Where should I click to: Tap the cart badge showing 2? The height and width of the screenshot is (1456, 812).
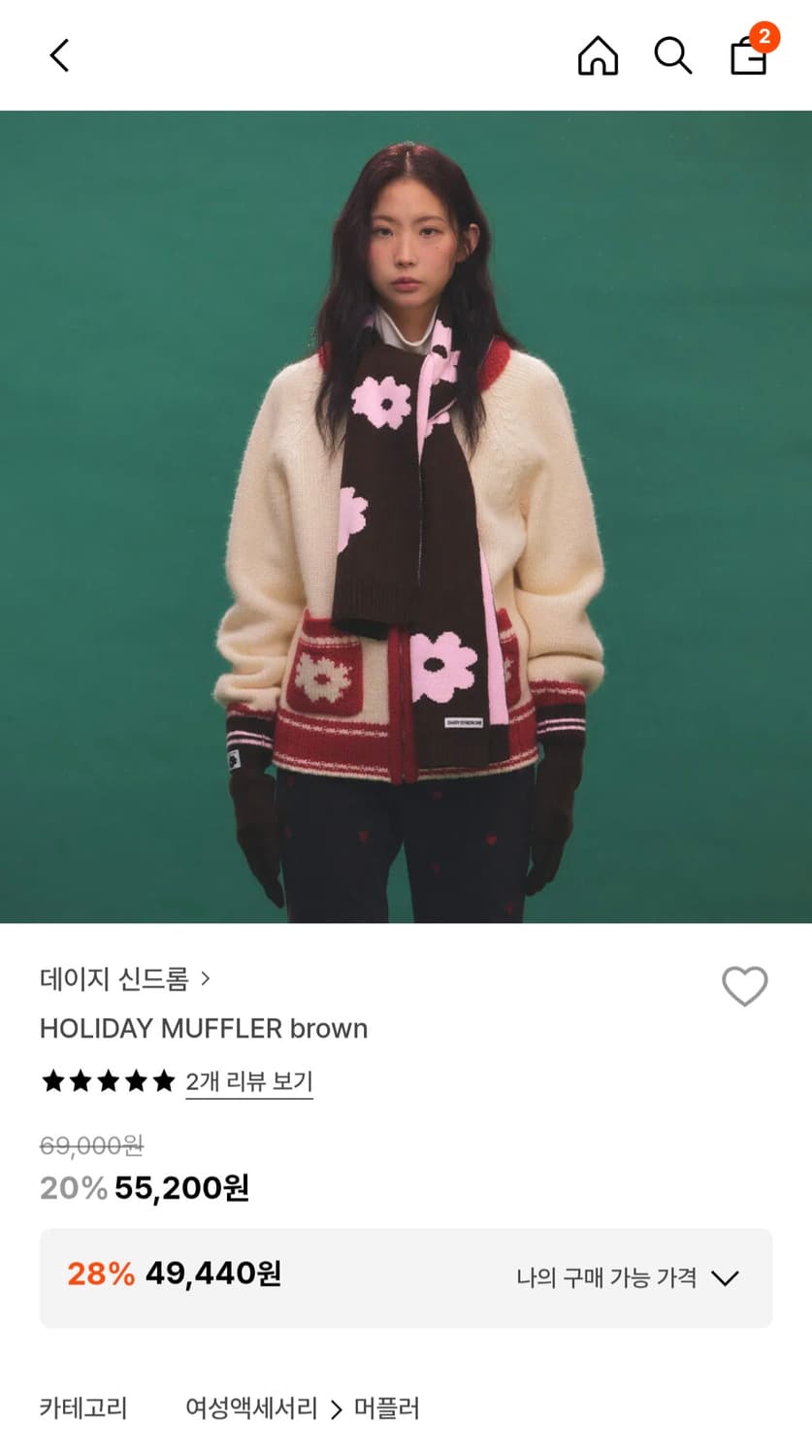[x=765, y=37]
